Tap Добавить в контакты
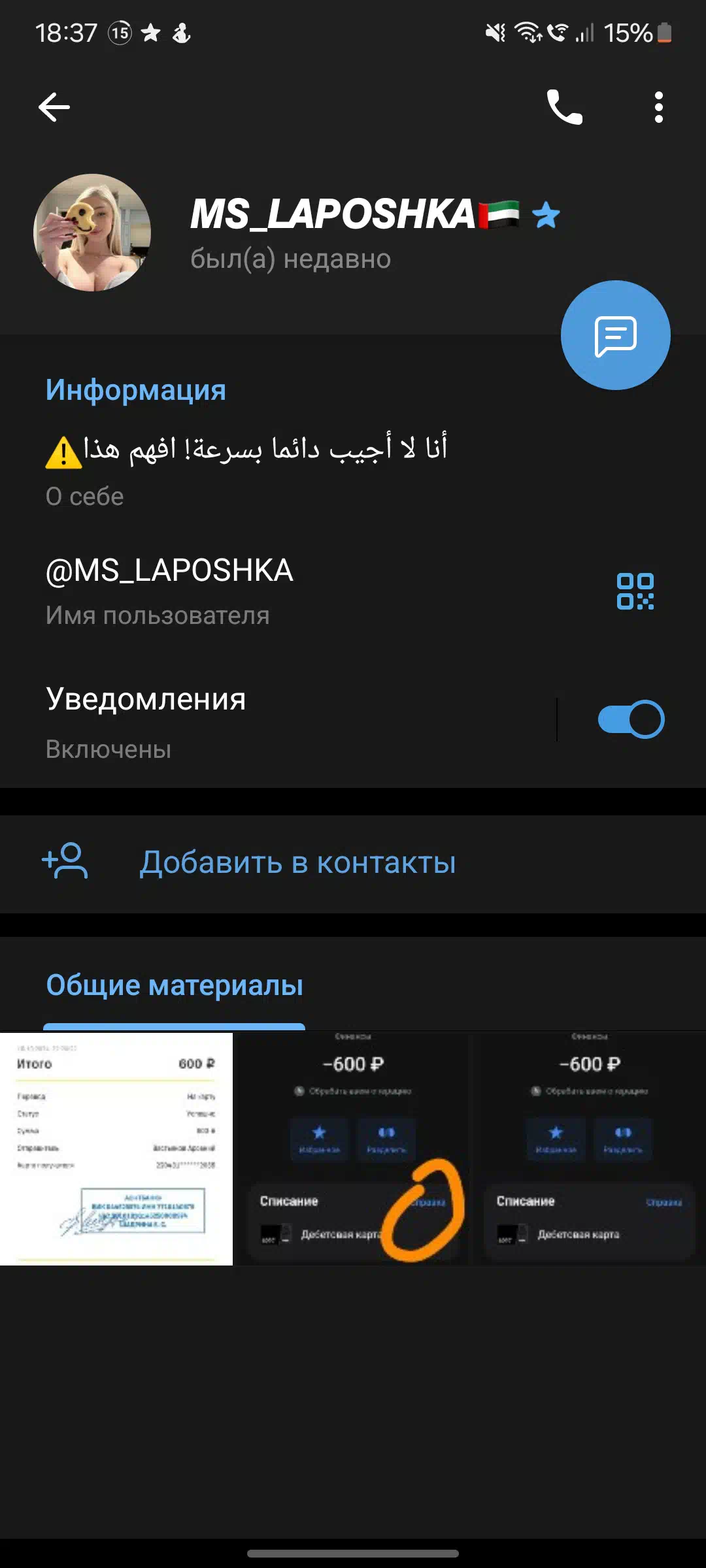 click(x=353, y=863)
